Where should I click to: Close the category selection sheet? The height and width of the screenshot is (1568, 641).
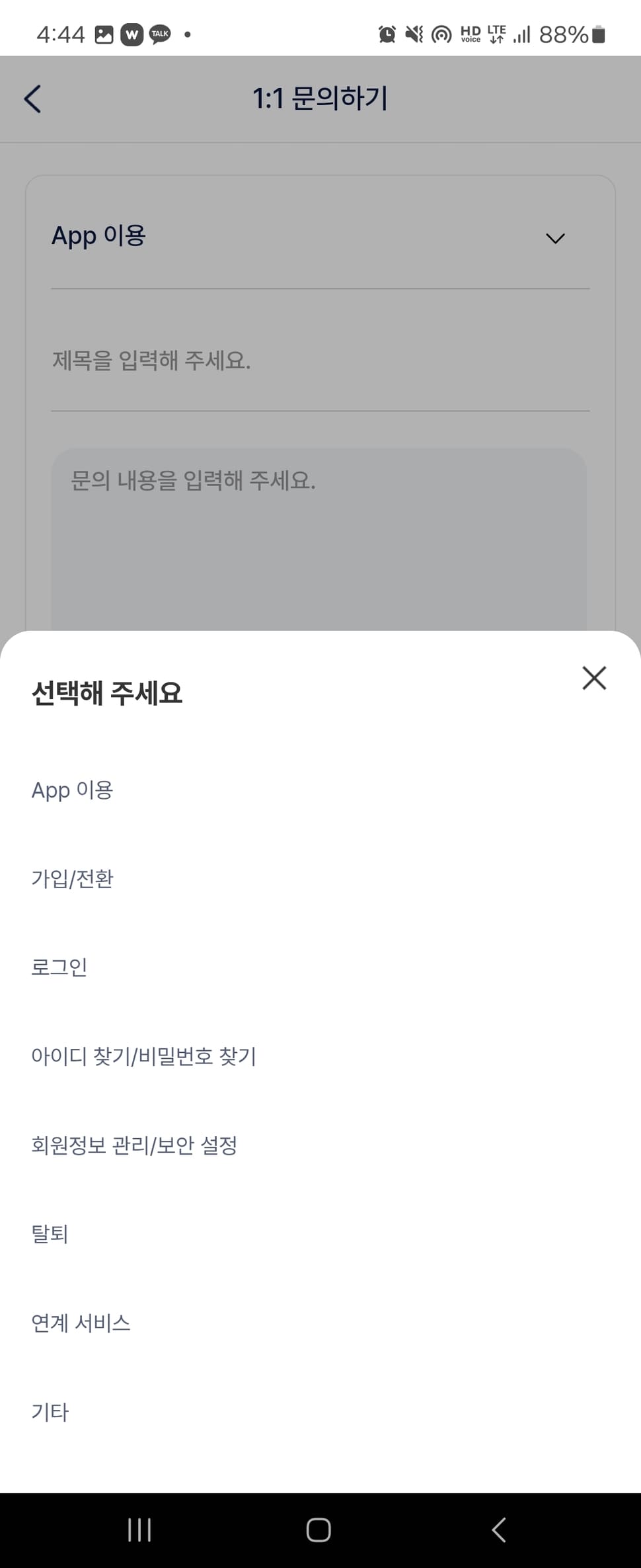594,678
